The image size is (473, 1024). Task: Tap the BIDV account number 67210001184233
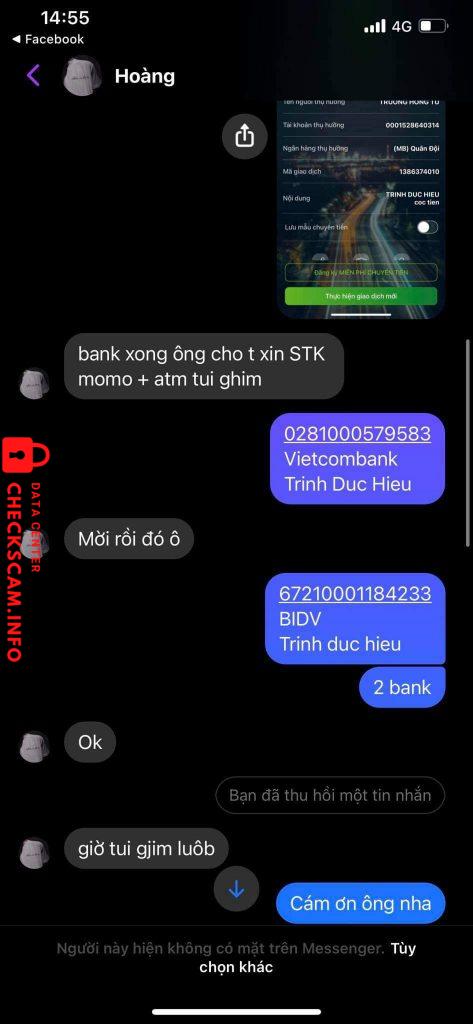pos(355,594)
